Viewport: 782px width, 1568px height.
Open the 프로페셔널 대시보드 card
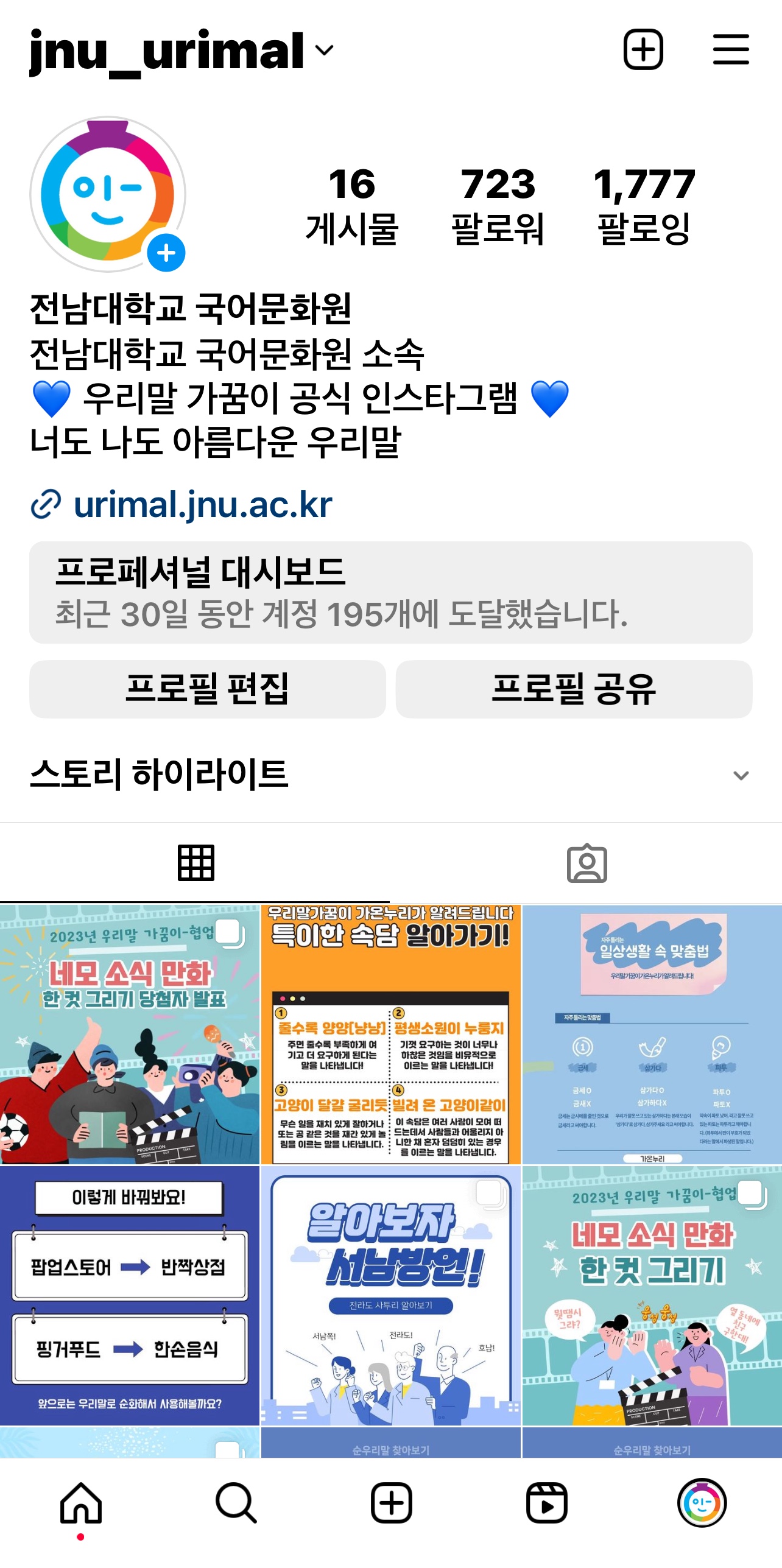pyautogui.click(x=390, y=592)
